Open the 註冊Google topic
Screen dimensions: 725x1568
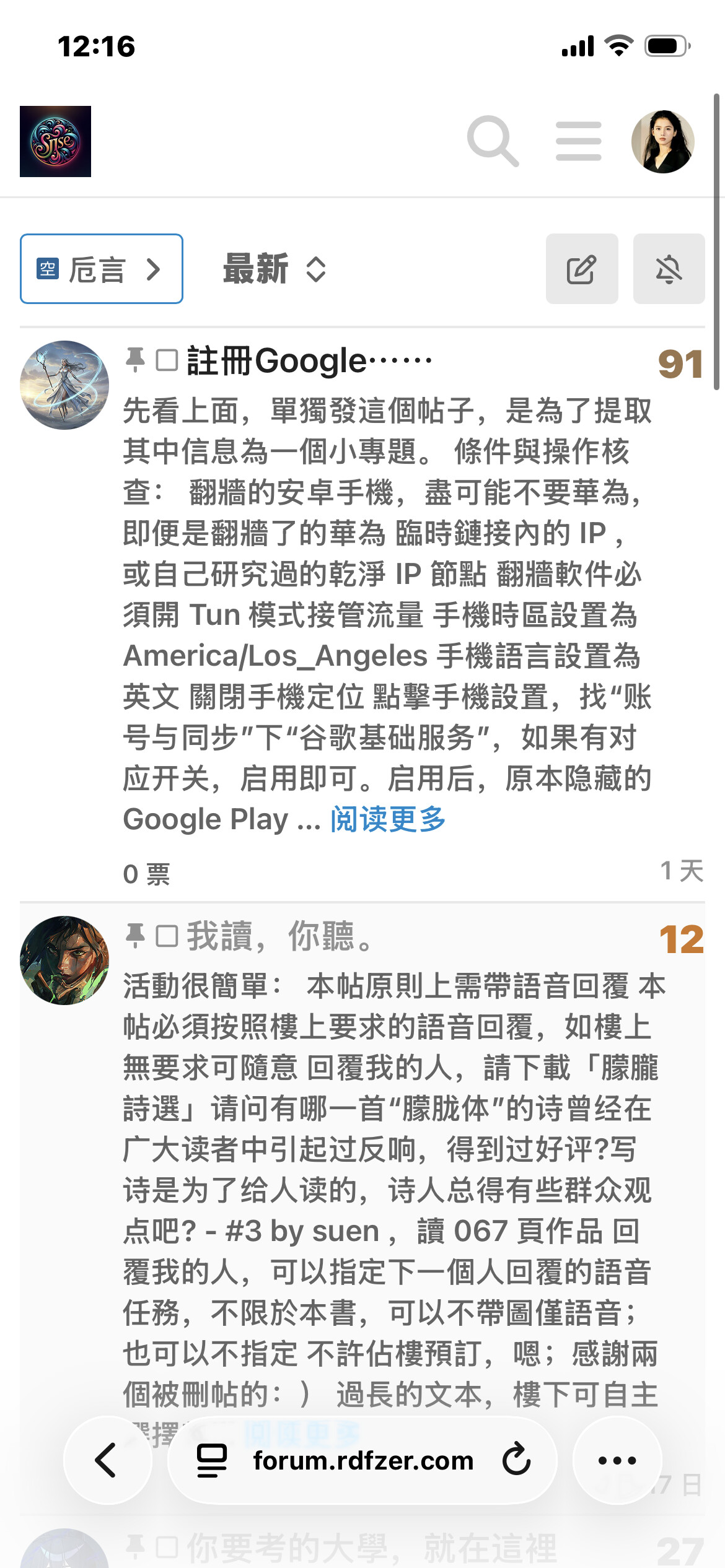pos(309,360)
